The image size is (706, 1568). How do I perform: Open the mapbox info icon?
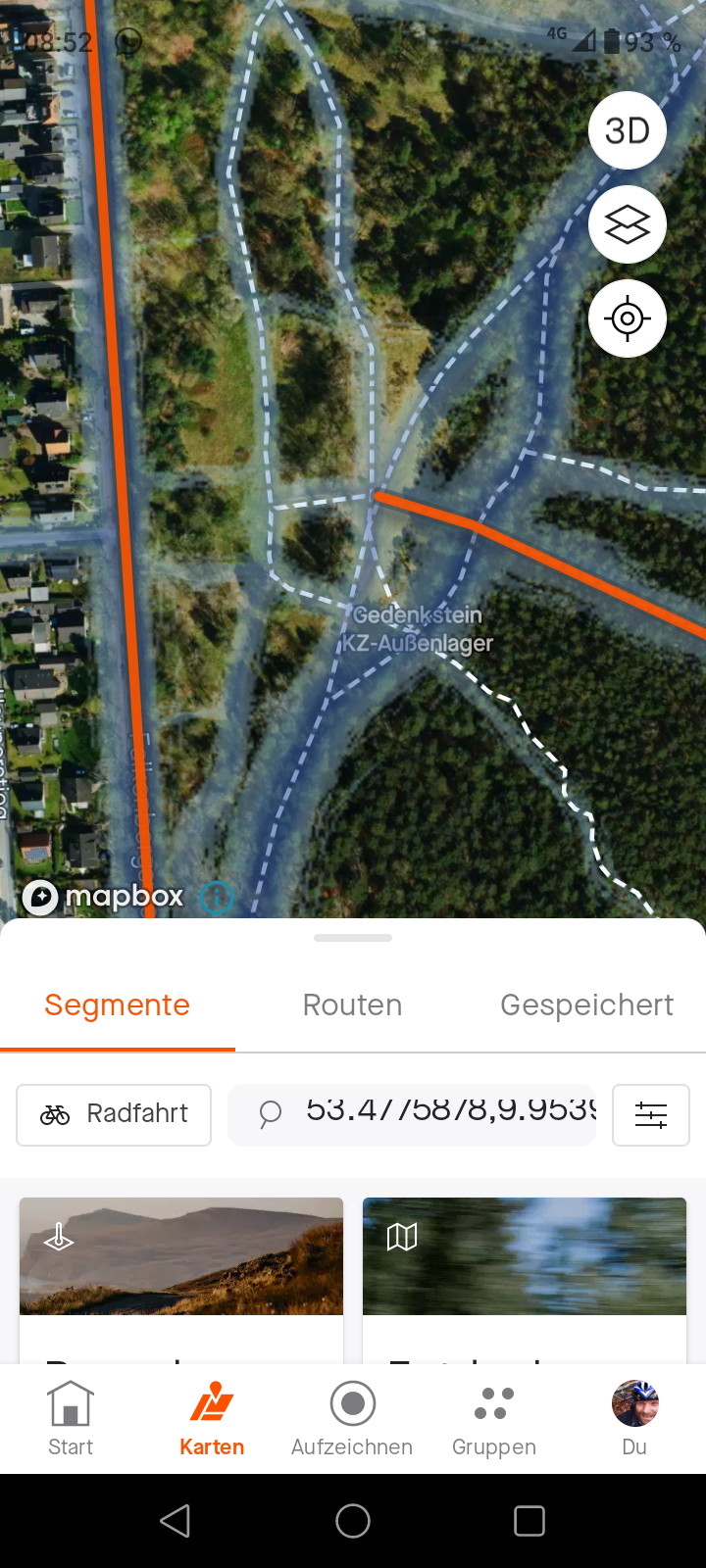pos(217,897)
